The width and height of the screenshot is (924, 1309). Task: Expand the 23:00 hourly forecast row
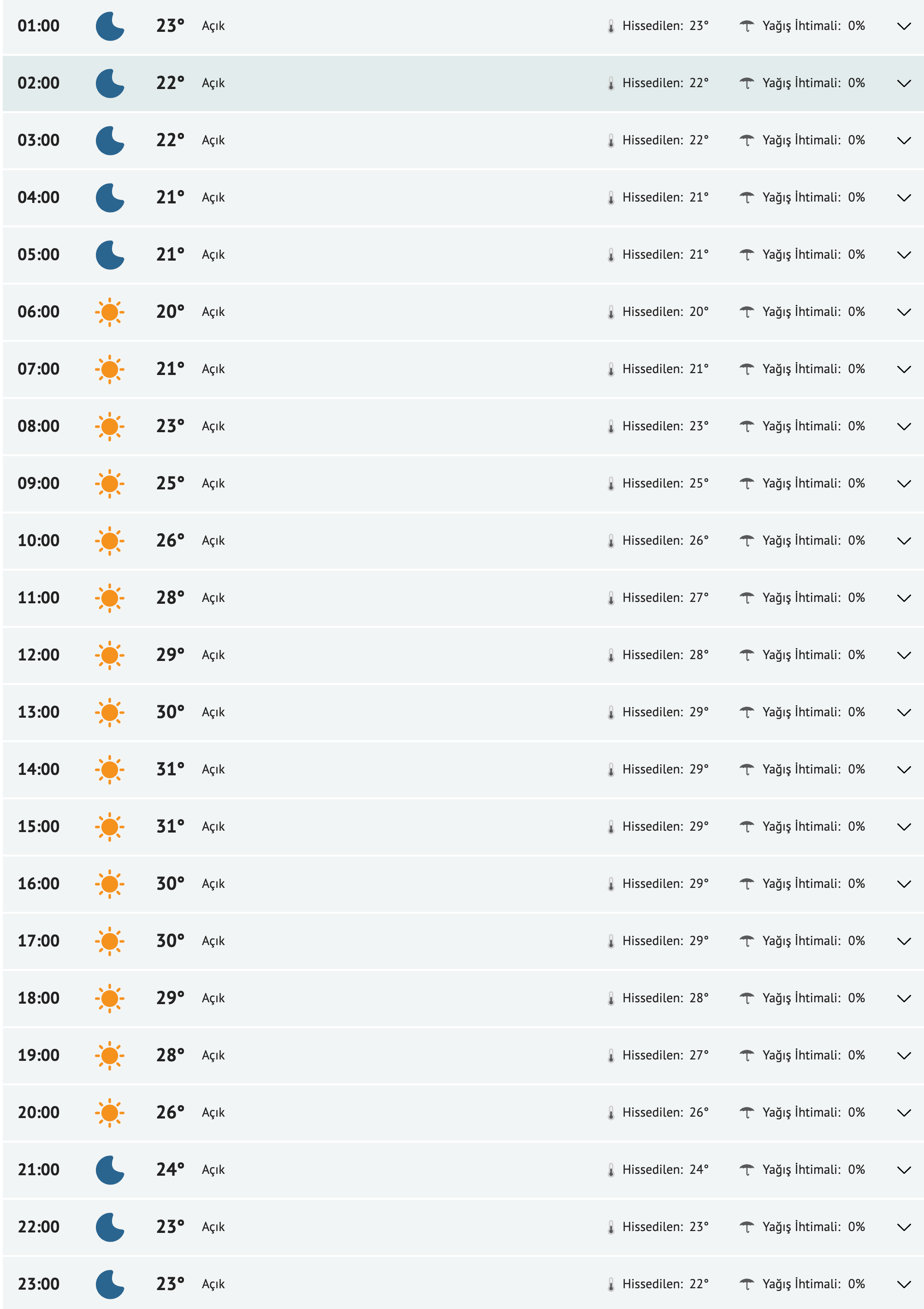pos(903,1285)
